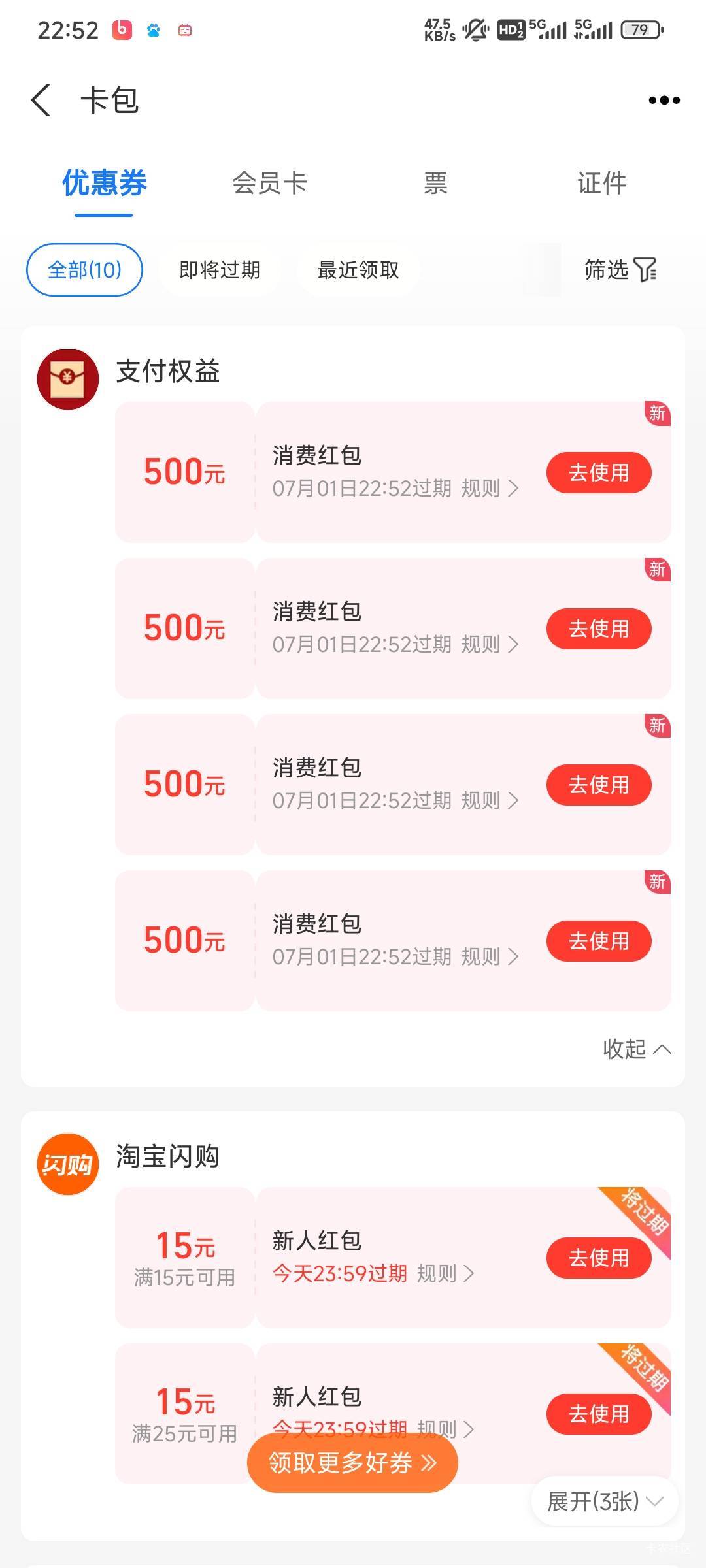Tap 领取更多好券 button

click(352, 1463)
